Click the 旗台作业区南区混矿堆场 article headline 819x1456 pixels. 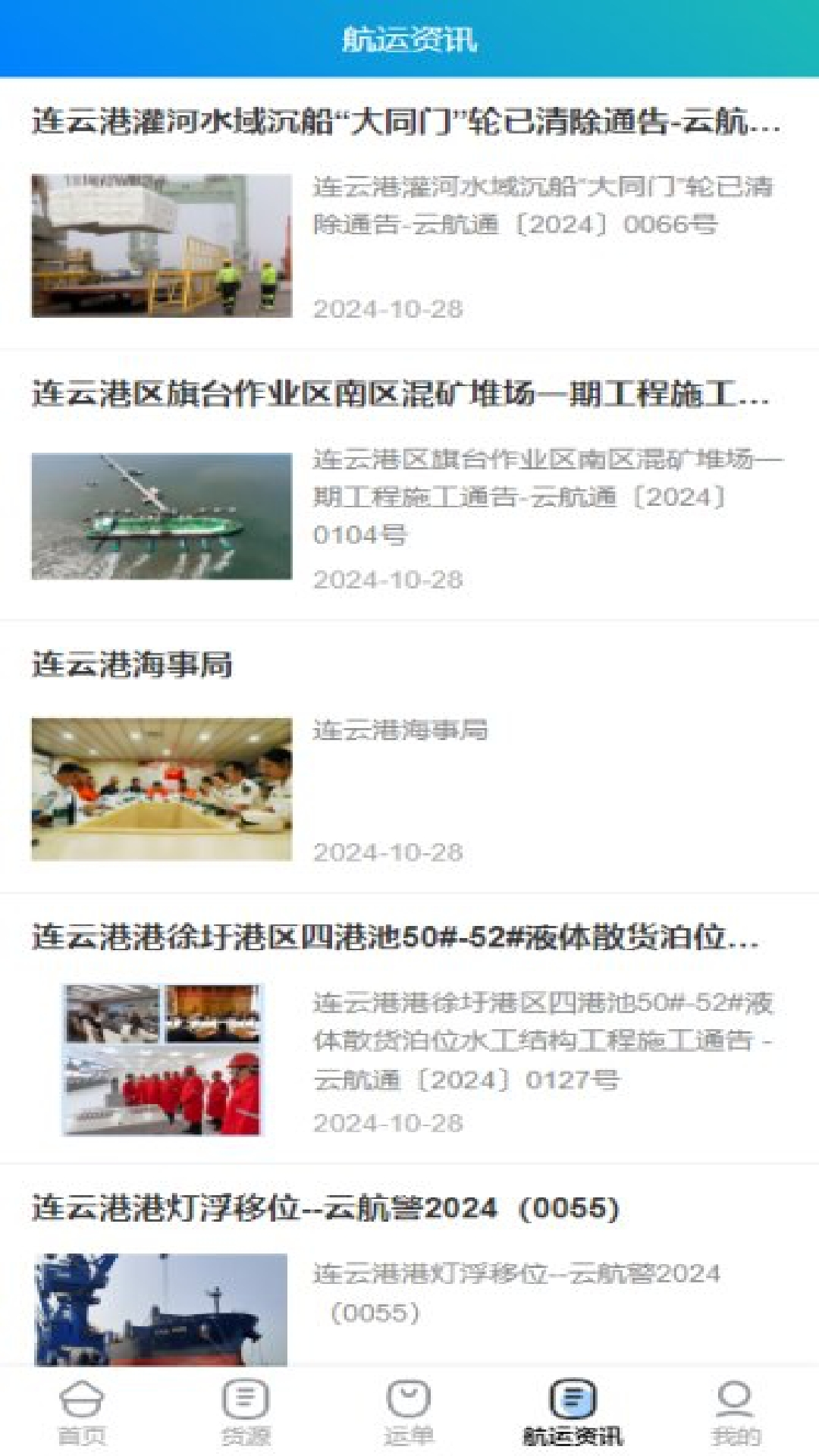[x=407, y=392]
